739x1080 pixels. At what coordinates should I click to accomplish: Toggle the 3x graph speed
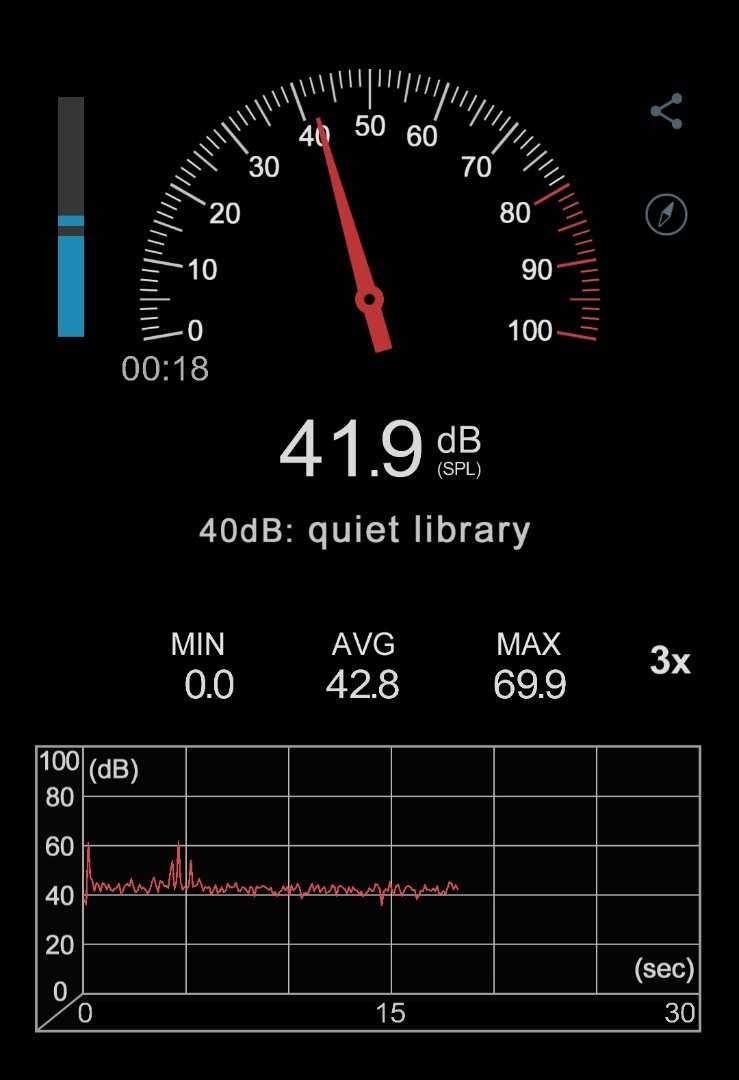point(670,661)
